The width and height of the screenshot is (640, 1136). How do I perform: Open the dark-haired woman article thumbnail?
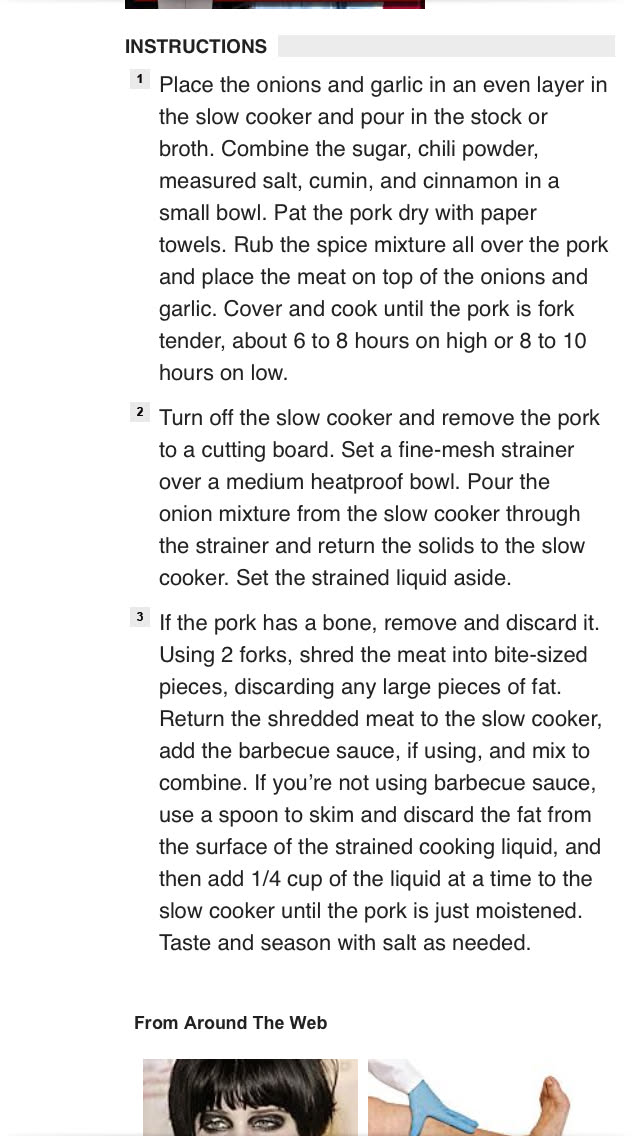[x=250, y=1097]
